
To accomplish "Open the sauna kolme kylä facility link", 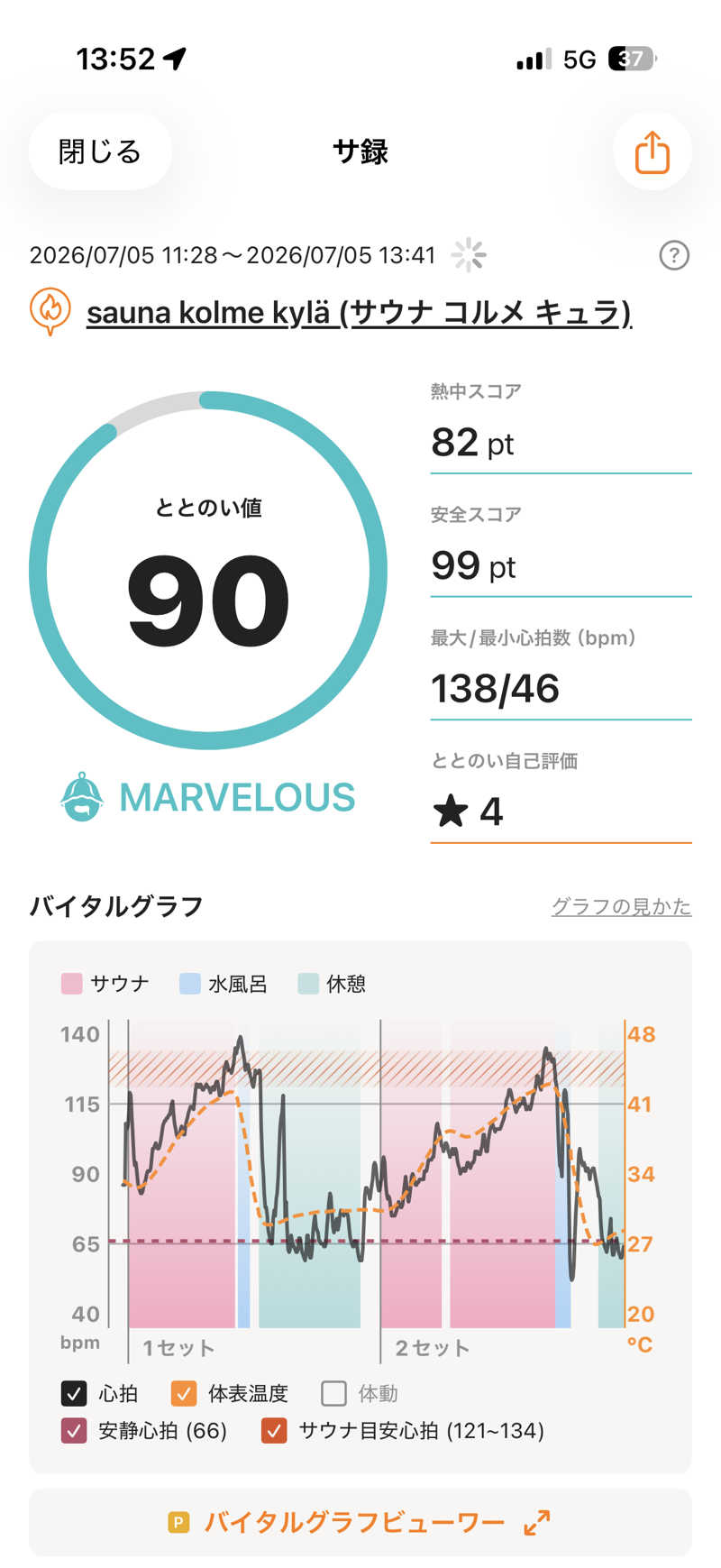I will click(359, 312).
